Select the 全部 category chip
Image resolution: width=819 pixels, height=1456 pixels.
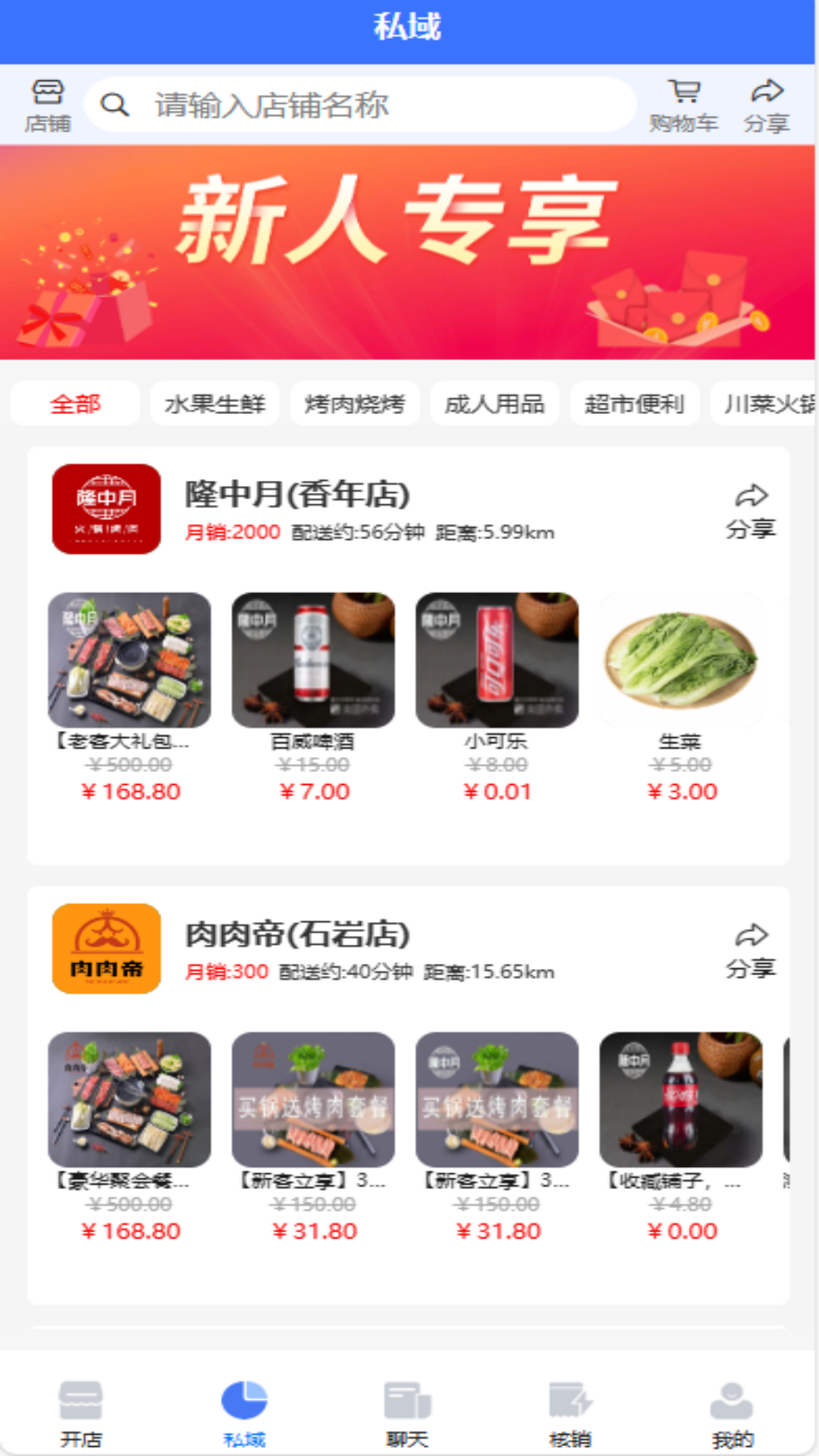tap(75, 403)
